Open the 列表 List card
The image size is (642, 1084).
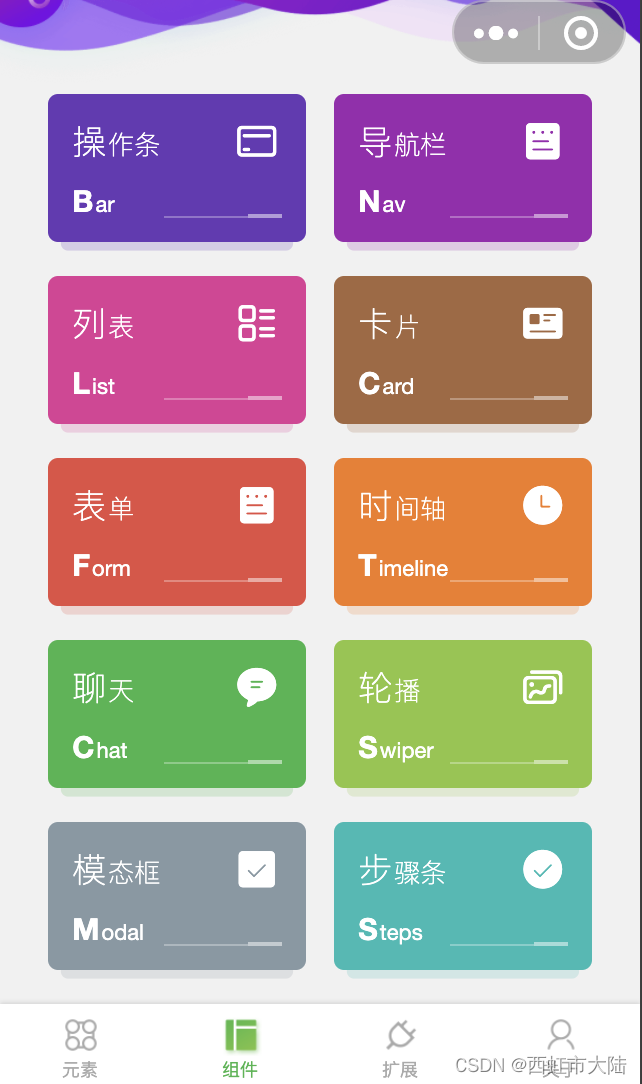[177, 350]
